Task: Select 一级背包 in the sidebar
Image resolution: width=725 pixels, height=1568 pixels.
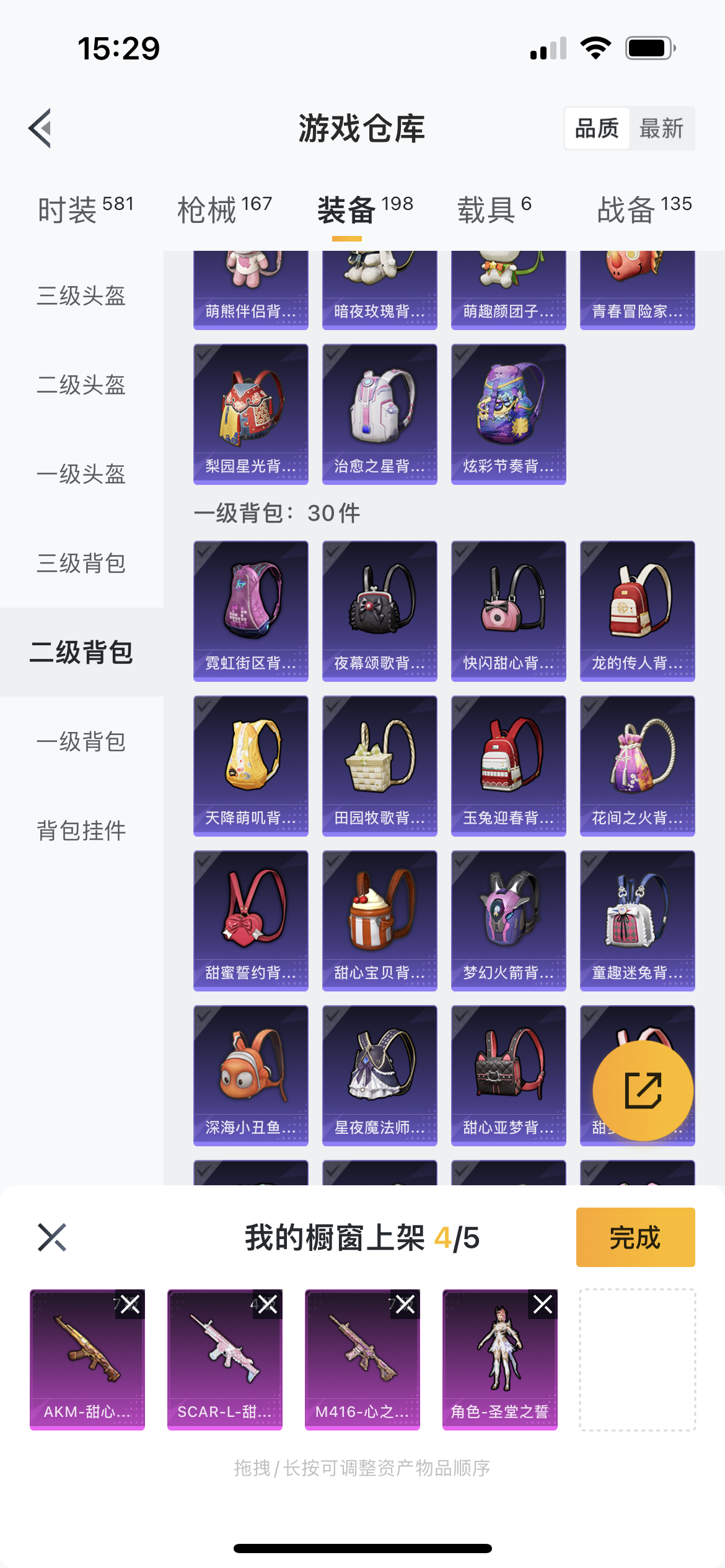Action: tap(81, 741)
